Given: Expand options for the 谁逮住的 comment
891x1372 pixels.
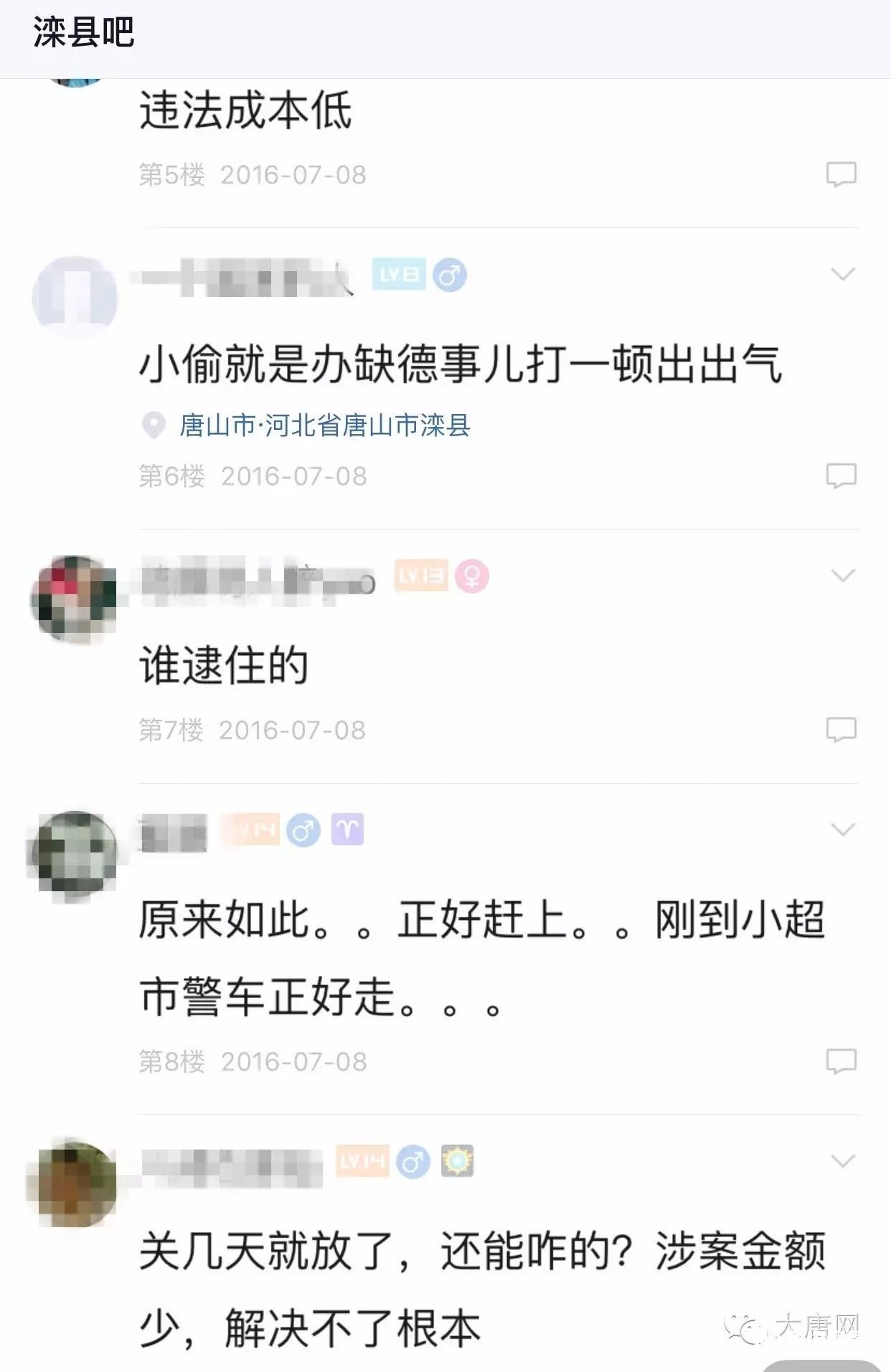Looking at the screenshot, I should 842,575.
